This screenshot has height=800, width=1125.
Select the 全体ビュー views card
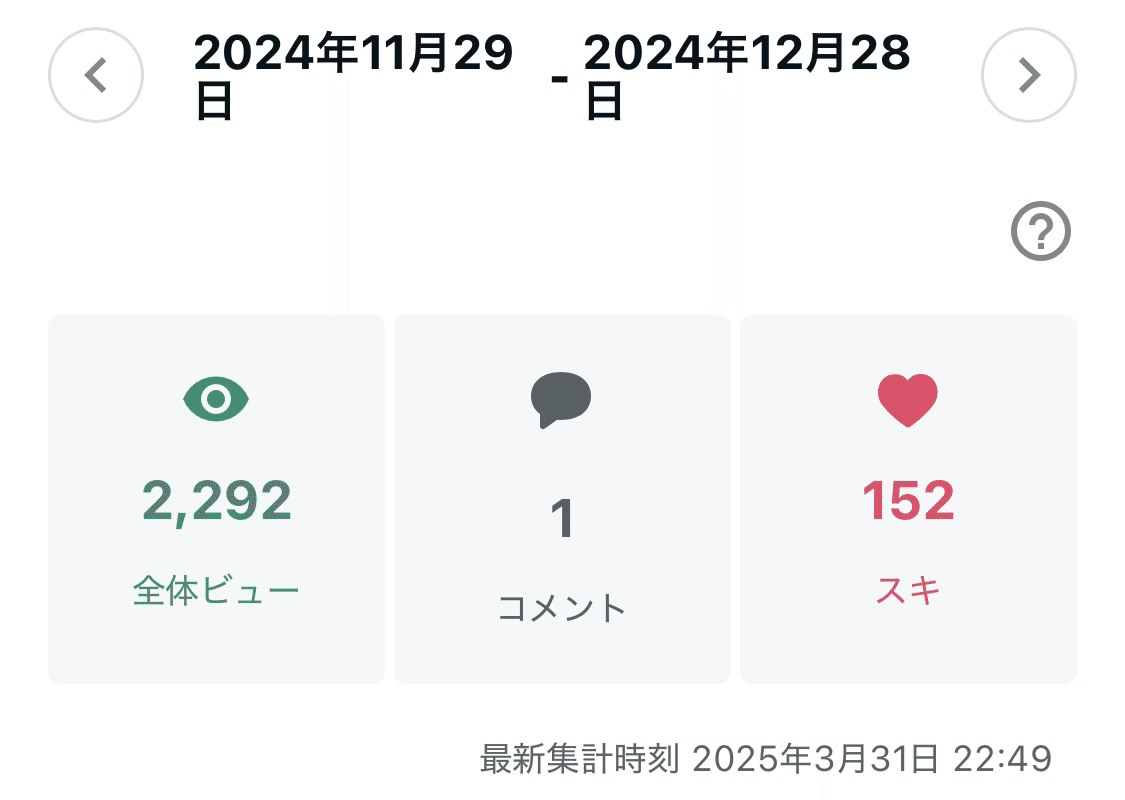click(x=217, y=499)
